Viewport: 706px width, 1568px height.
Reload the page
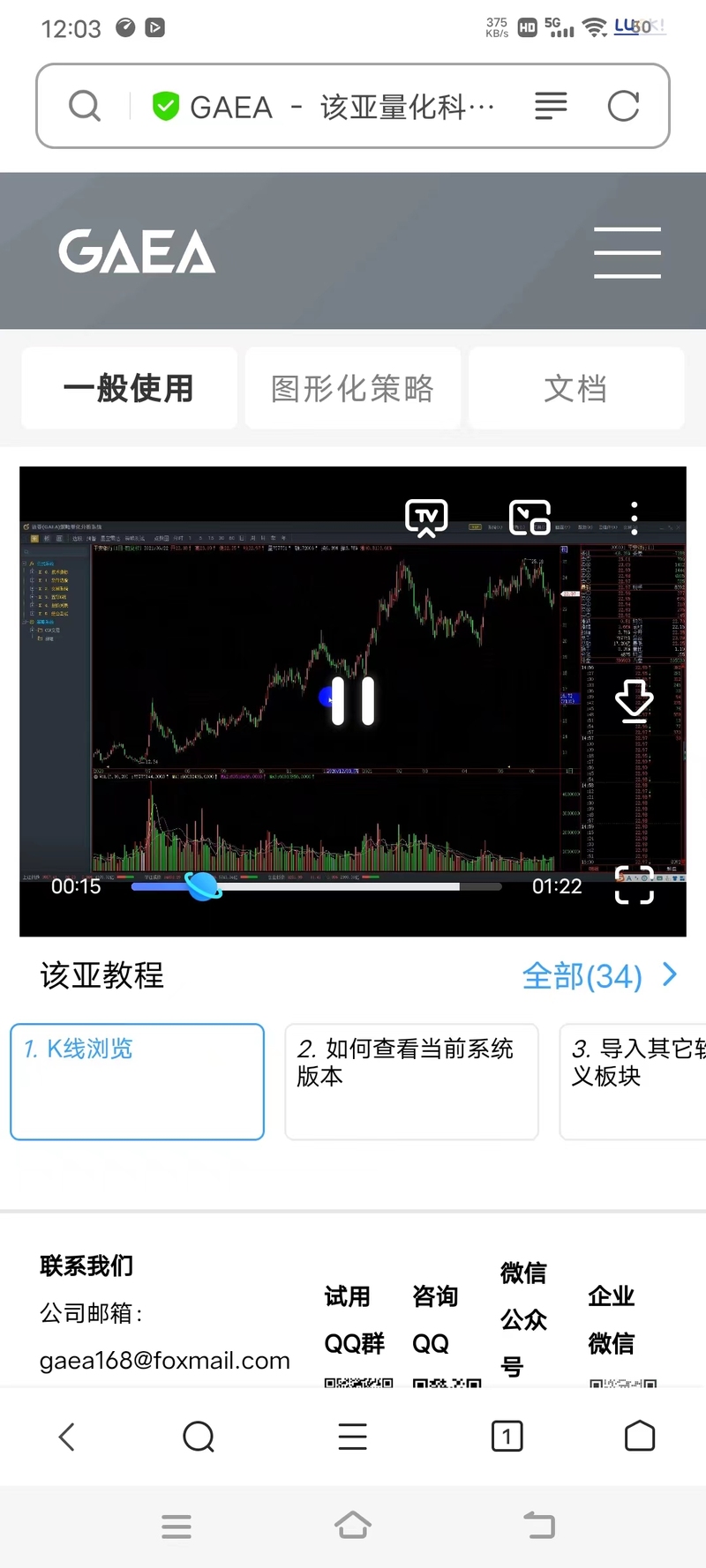tap(623, 107)
